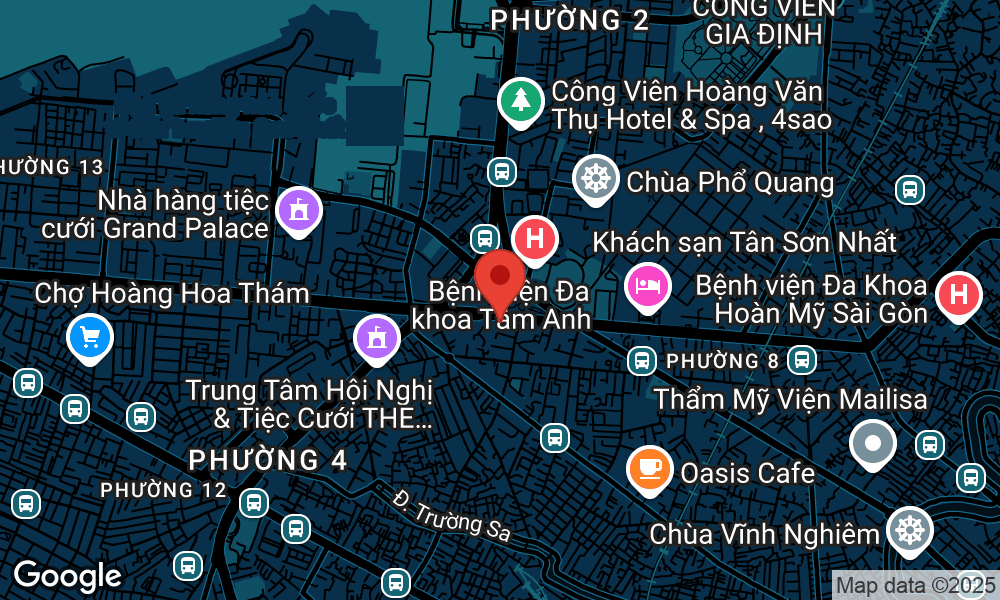Select Thẩm Mỹ Viện Mailisa marker
This screenshot has width=1000, height=600.
click(x=873, y=442)
